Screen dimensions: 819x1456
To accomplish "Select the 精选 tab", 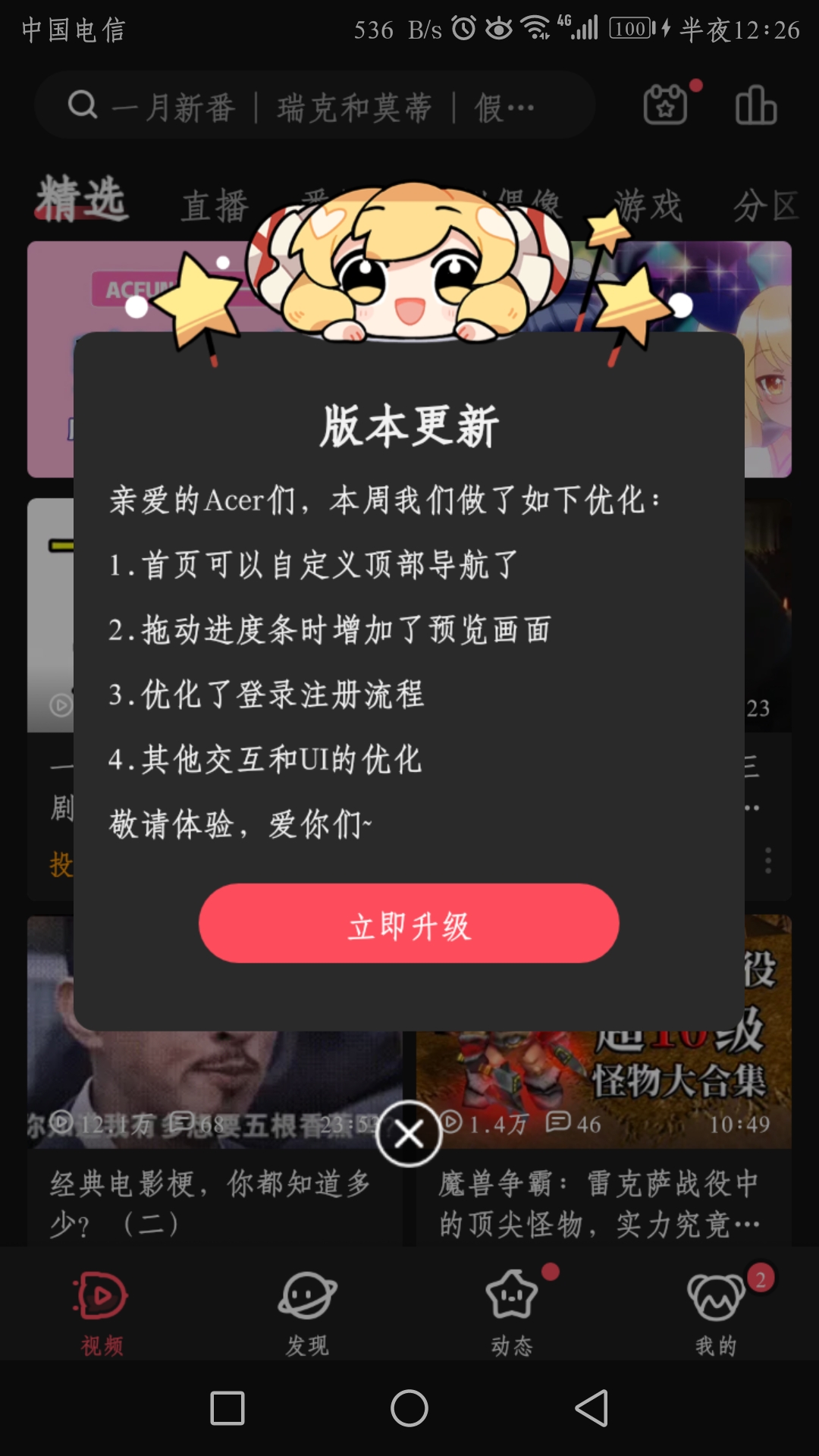I will point(82,199).
